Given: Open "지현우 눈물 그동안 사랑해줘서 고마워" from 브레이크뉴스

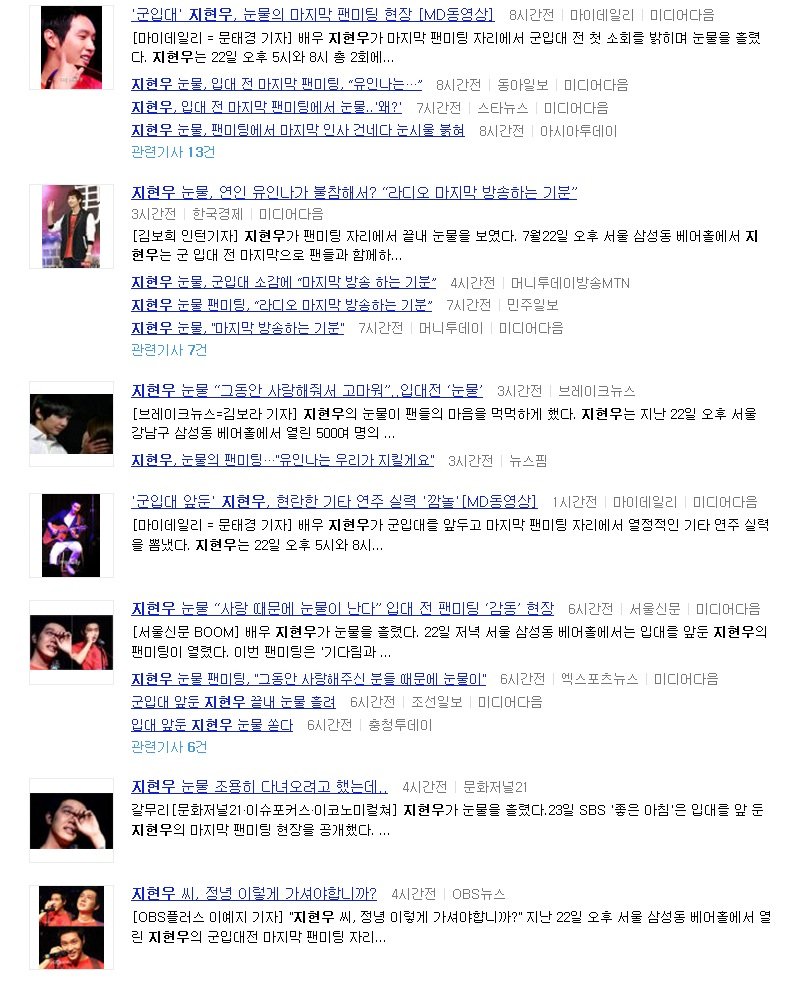Looking at the screenshot, I should [x=306, y=390].
